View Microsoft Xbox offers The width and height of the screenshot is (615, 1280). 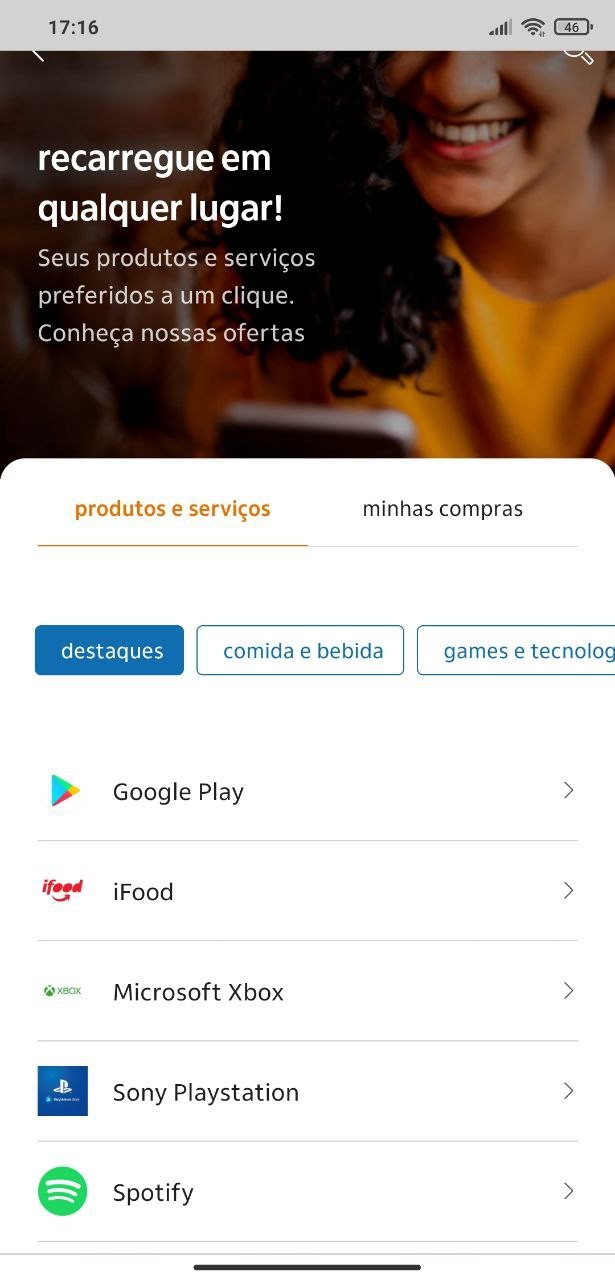[307, 992]
